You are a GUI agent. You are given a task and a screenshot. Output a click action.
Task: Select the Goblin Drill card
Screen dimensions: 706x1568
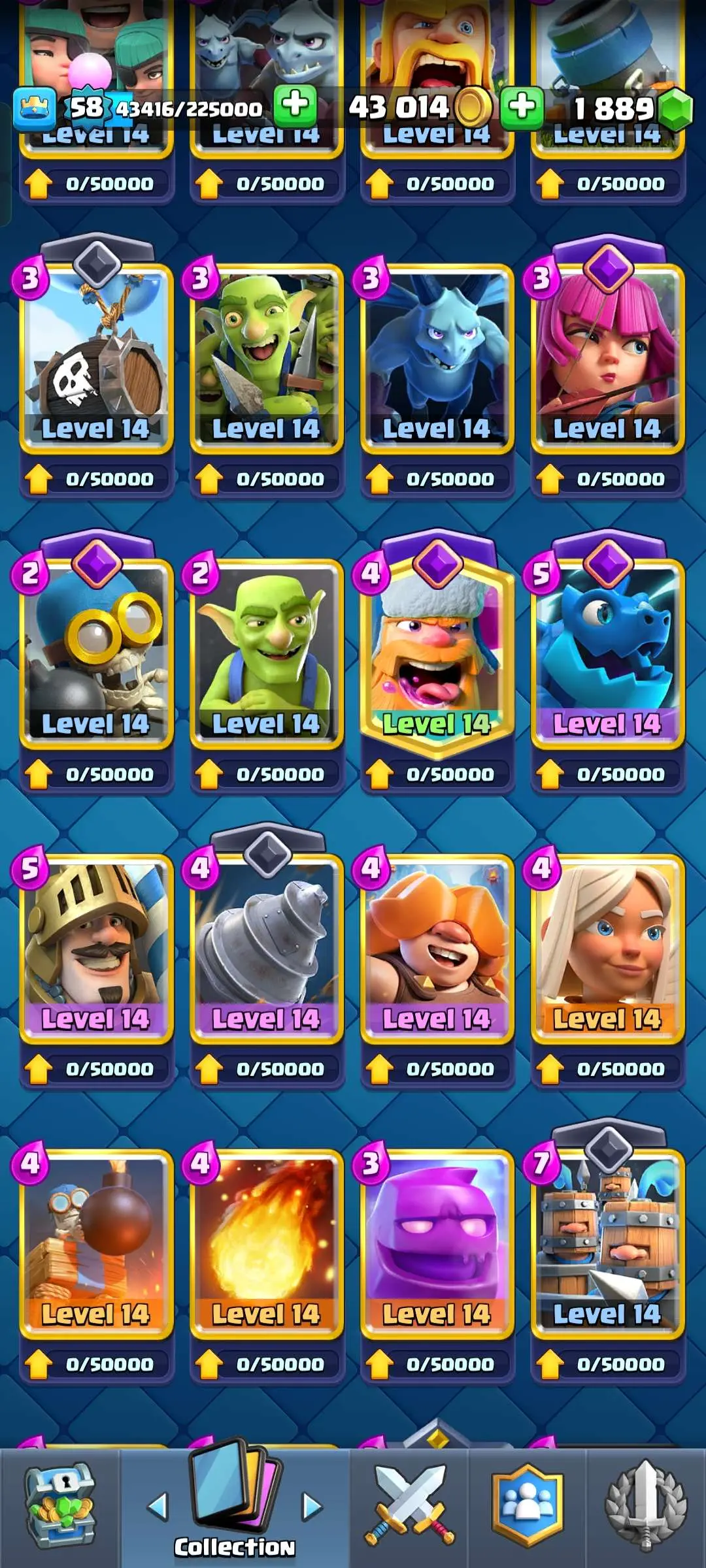(267, 946)
